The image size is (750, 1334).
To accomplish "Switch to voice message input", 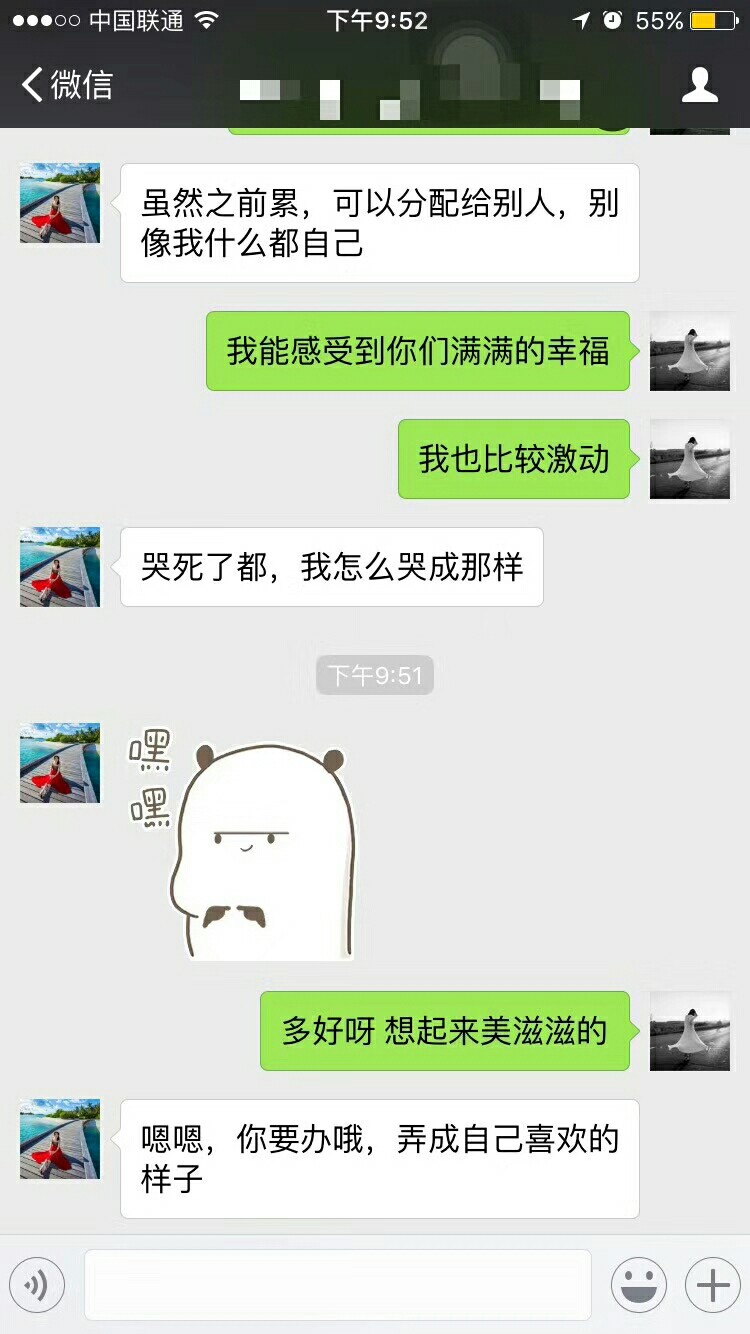I will [37, 1285].
